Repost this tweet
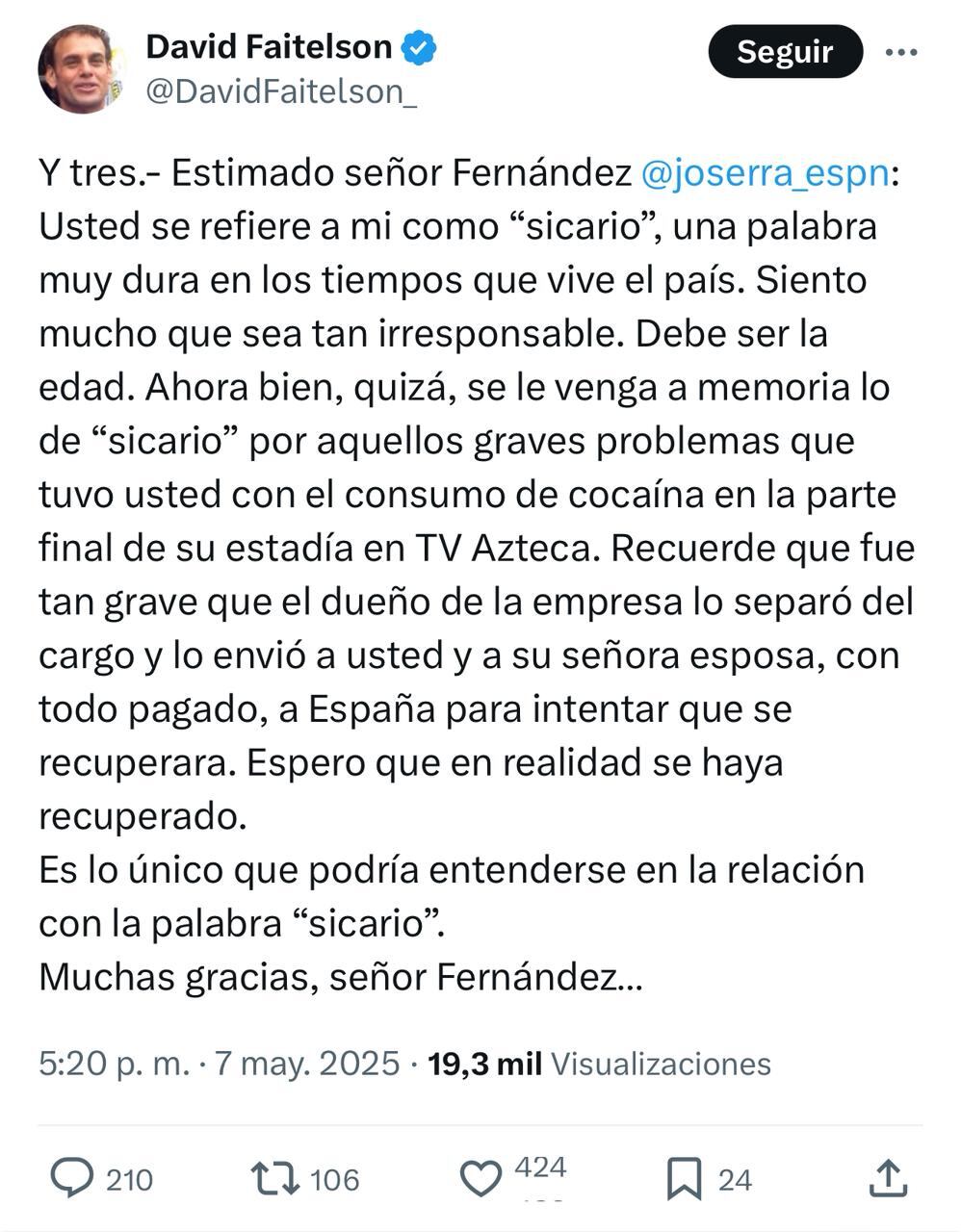 click(x=274, y=1178)
